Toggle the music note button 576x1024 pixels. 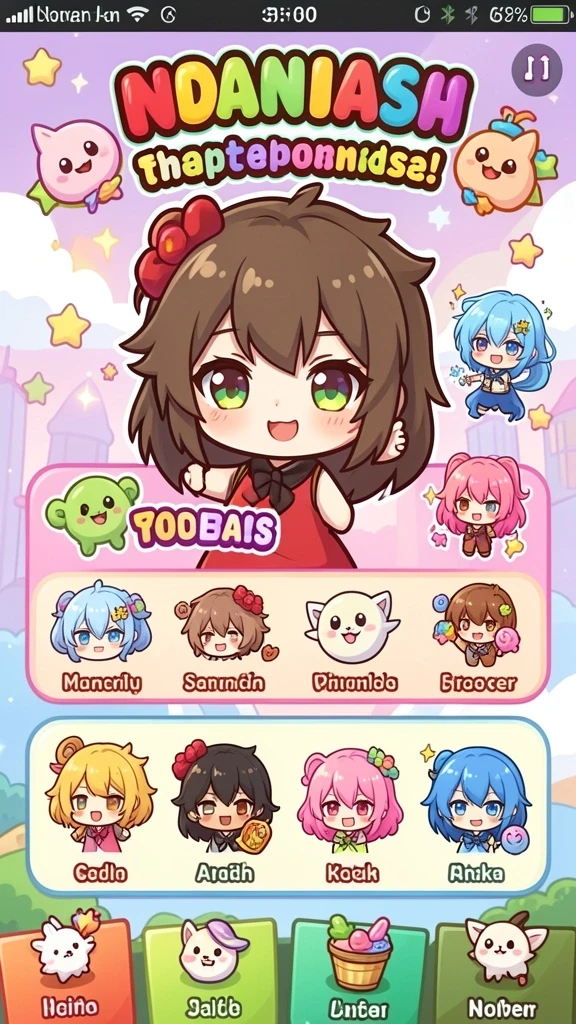[x=537, y=69]
